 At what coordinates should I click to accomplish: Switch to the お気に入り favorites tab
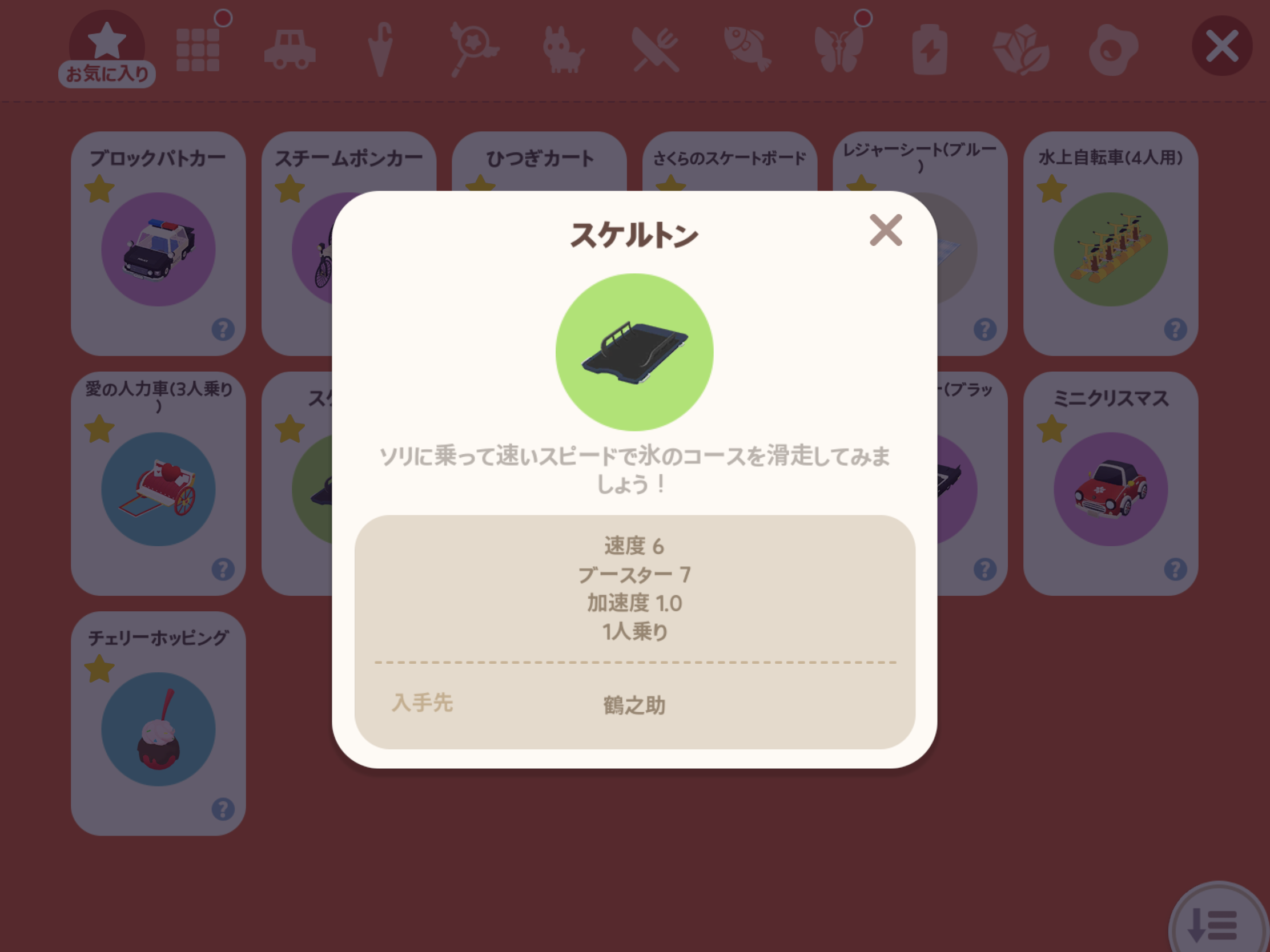107,50
